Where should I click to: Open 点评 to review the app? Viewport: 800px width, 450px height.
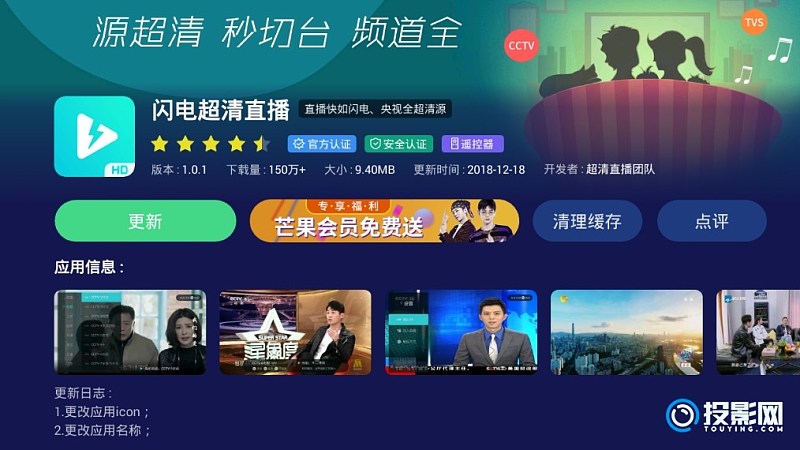coord(711,221)
